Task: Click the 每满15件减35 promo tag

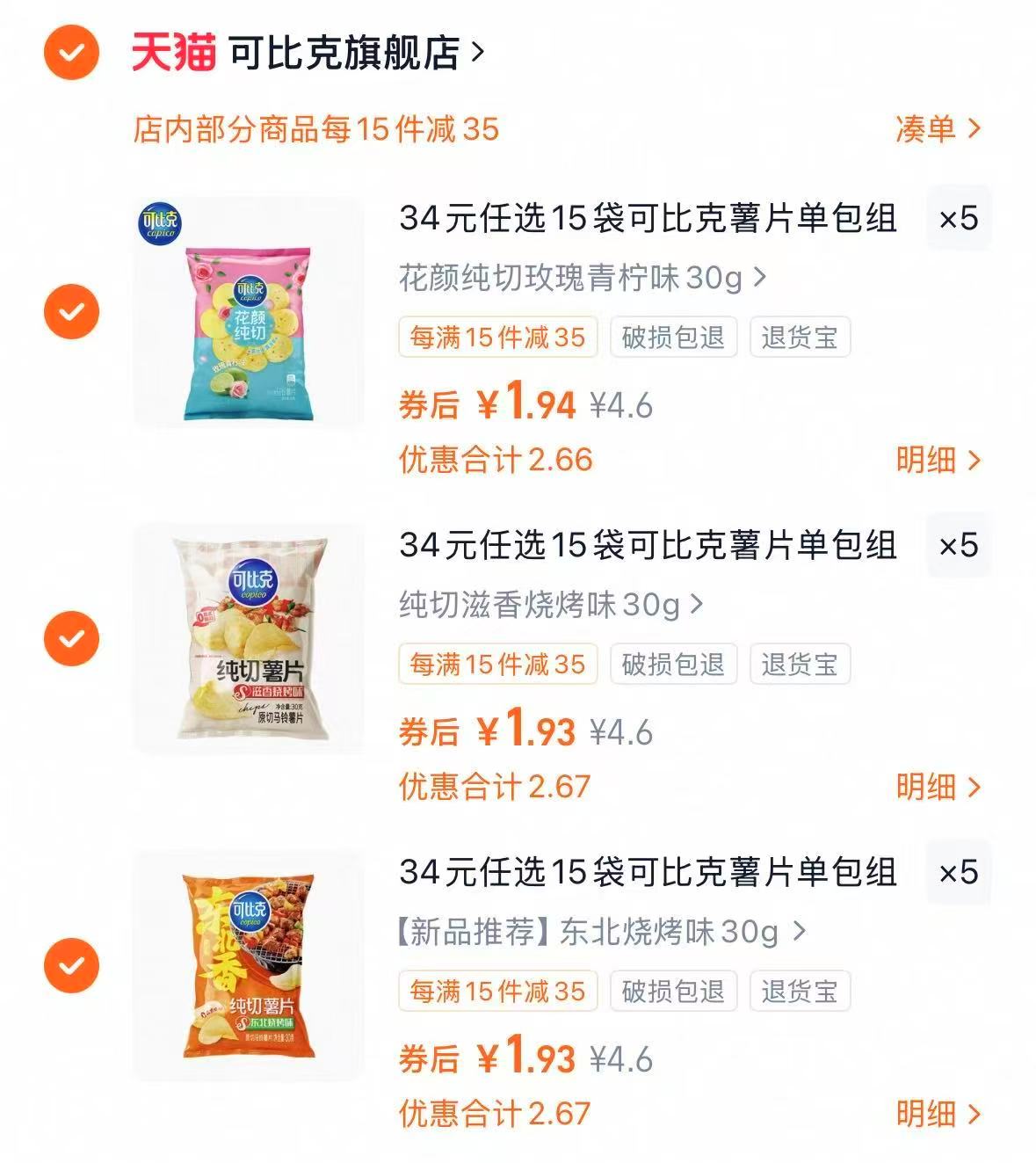Action: pos(497,338)
